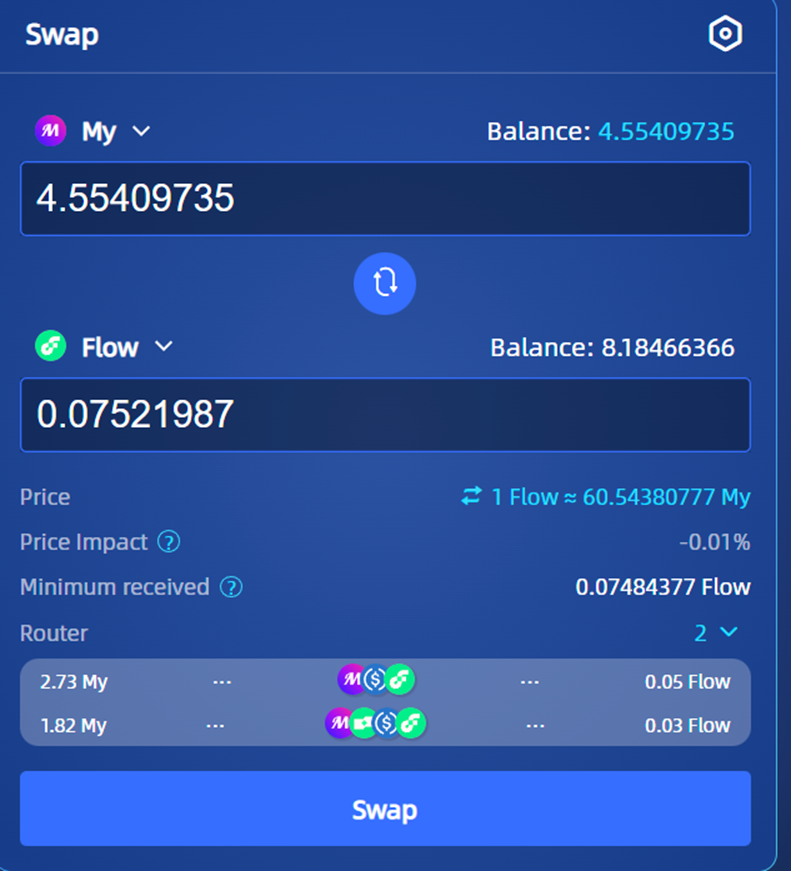Image resolution: width=791 pixels, height=871 pixels.
Task: Edit the Flow amount input field
Action: (x=385, y=414)
